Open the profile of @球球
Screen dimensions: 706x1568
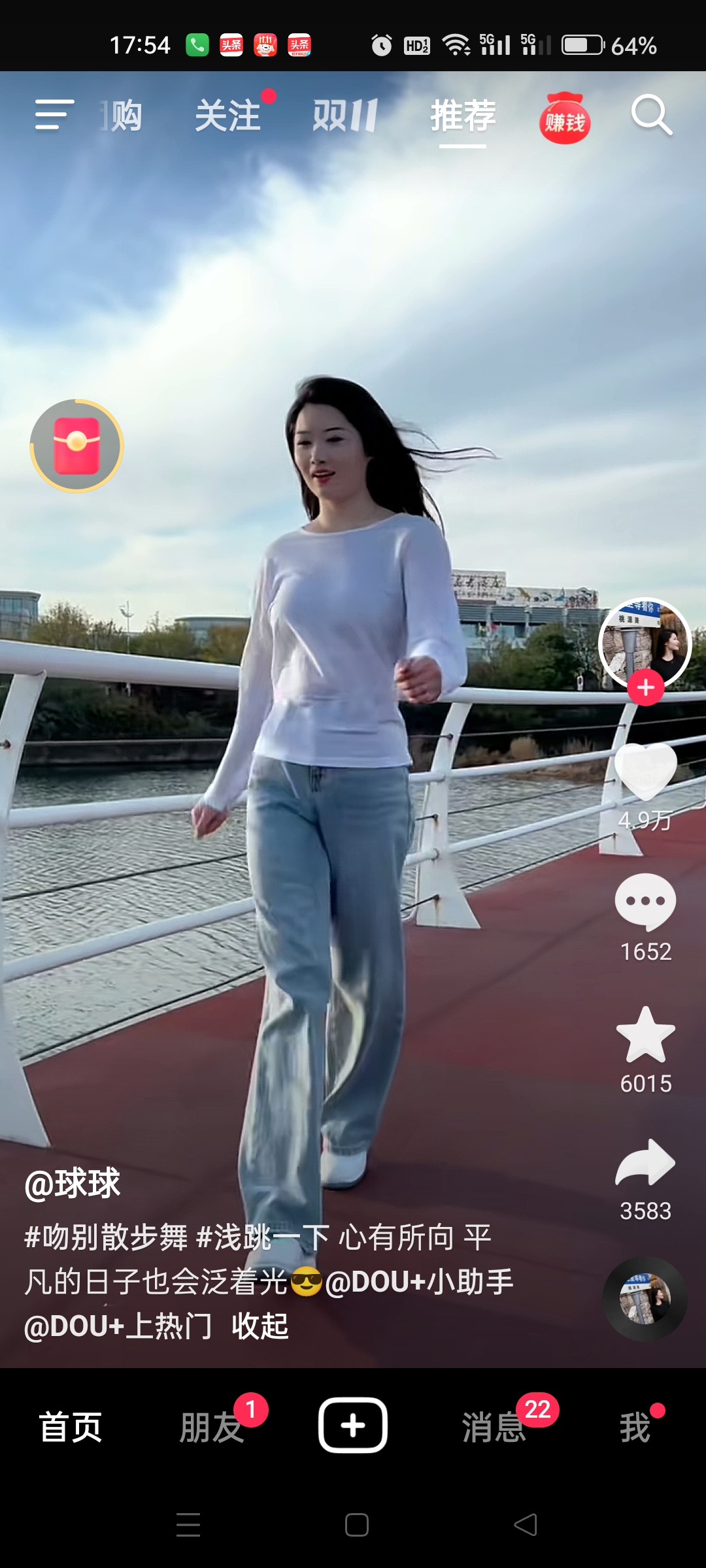(72, 1183)
